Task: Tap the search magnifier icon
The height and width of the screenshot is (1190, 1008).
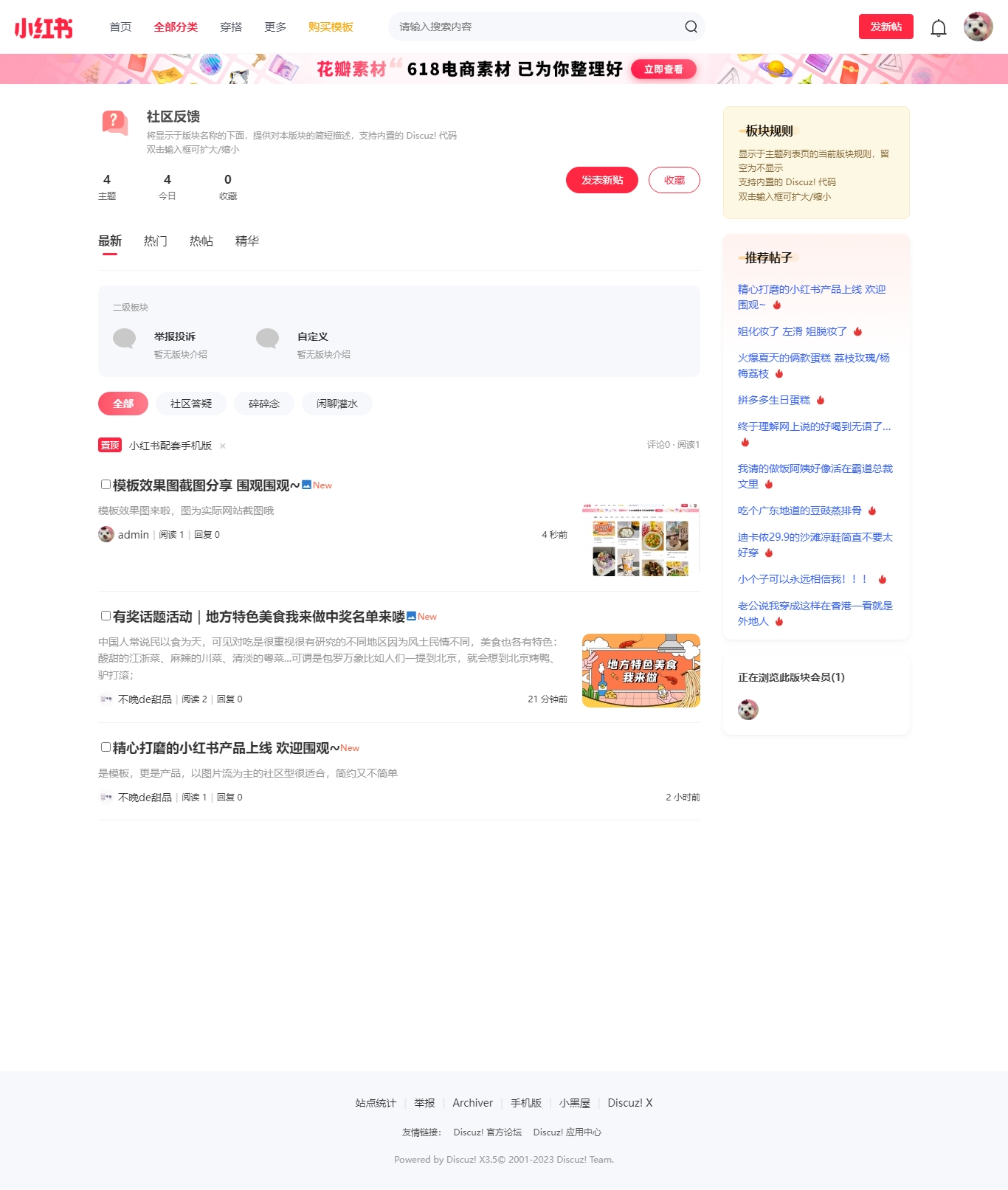Action: coord(691,27)
